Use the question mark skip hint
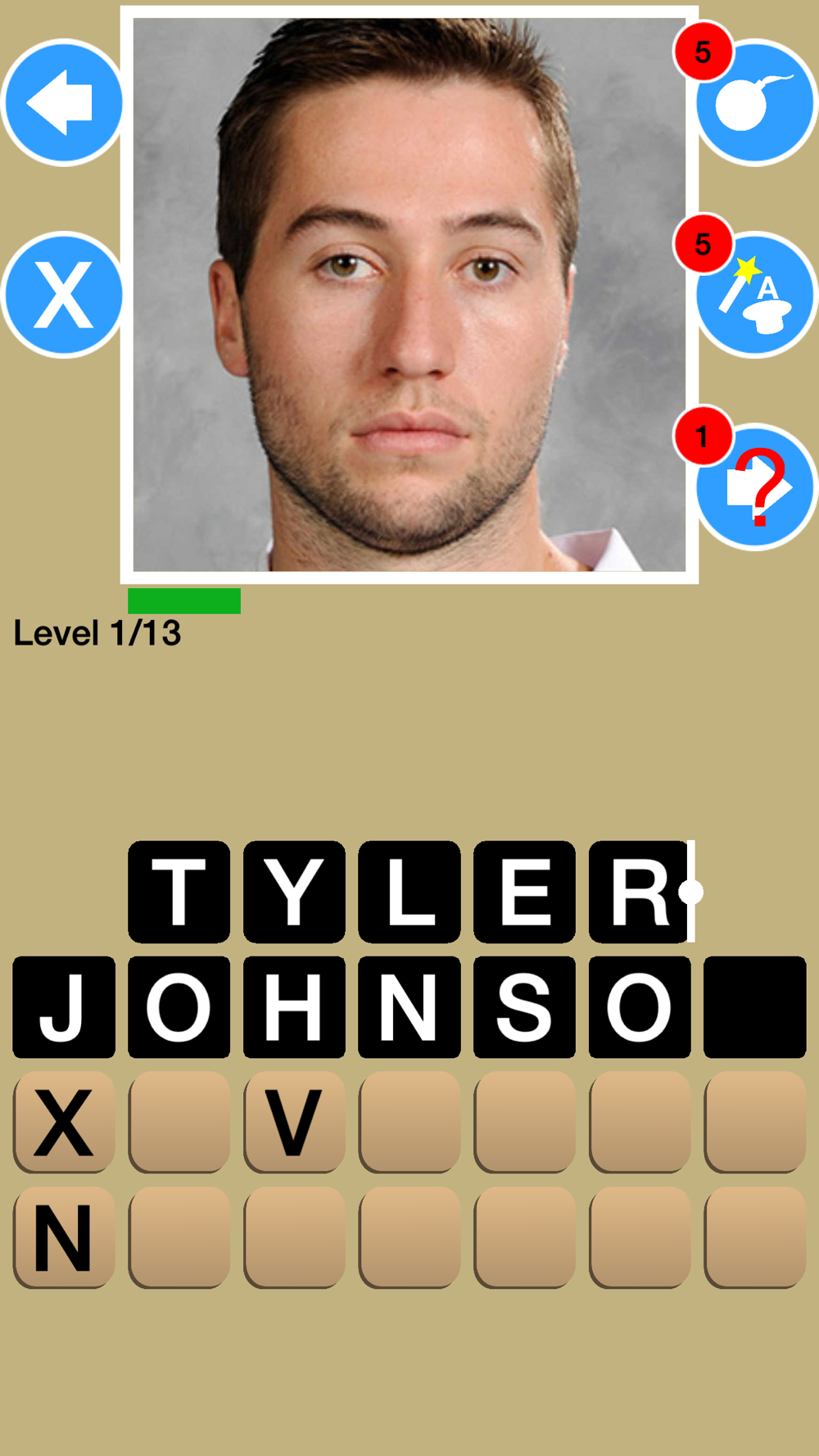The width and height of the screenshot is (819, 1456). pos(755,487)
